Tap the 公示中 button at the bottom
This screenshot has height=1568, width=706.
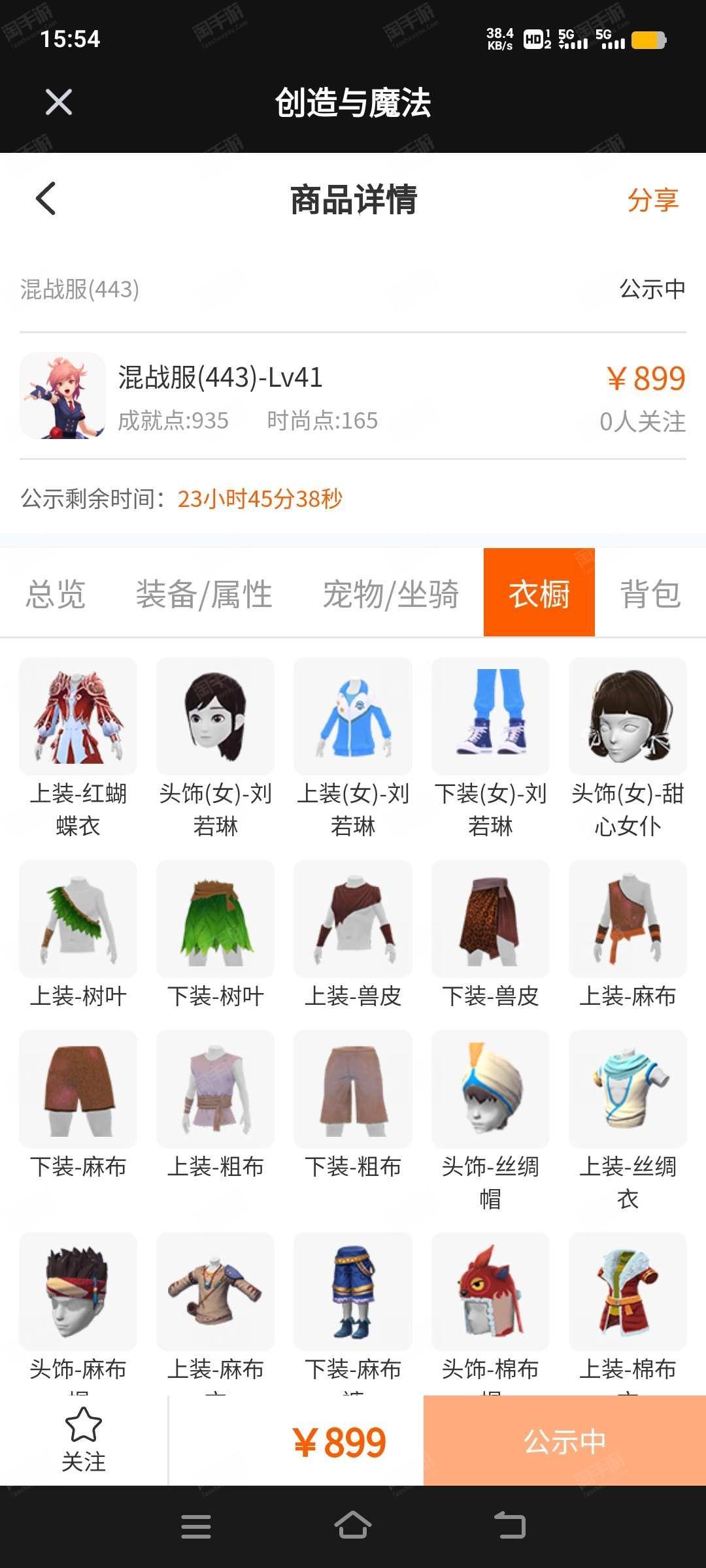pos(565,1441)
